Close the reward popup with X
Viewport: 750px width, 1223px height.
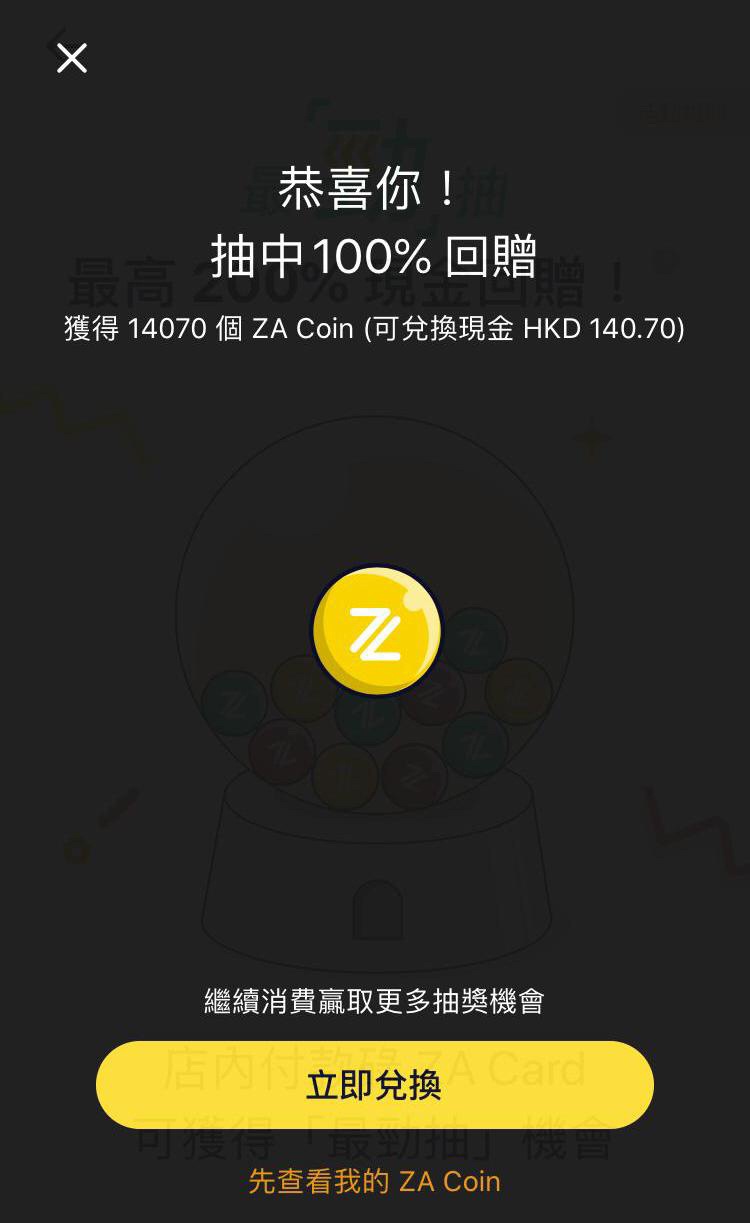point(72,58)
